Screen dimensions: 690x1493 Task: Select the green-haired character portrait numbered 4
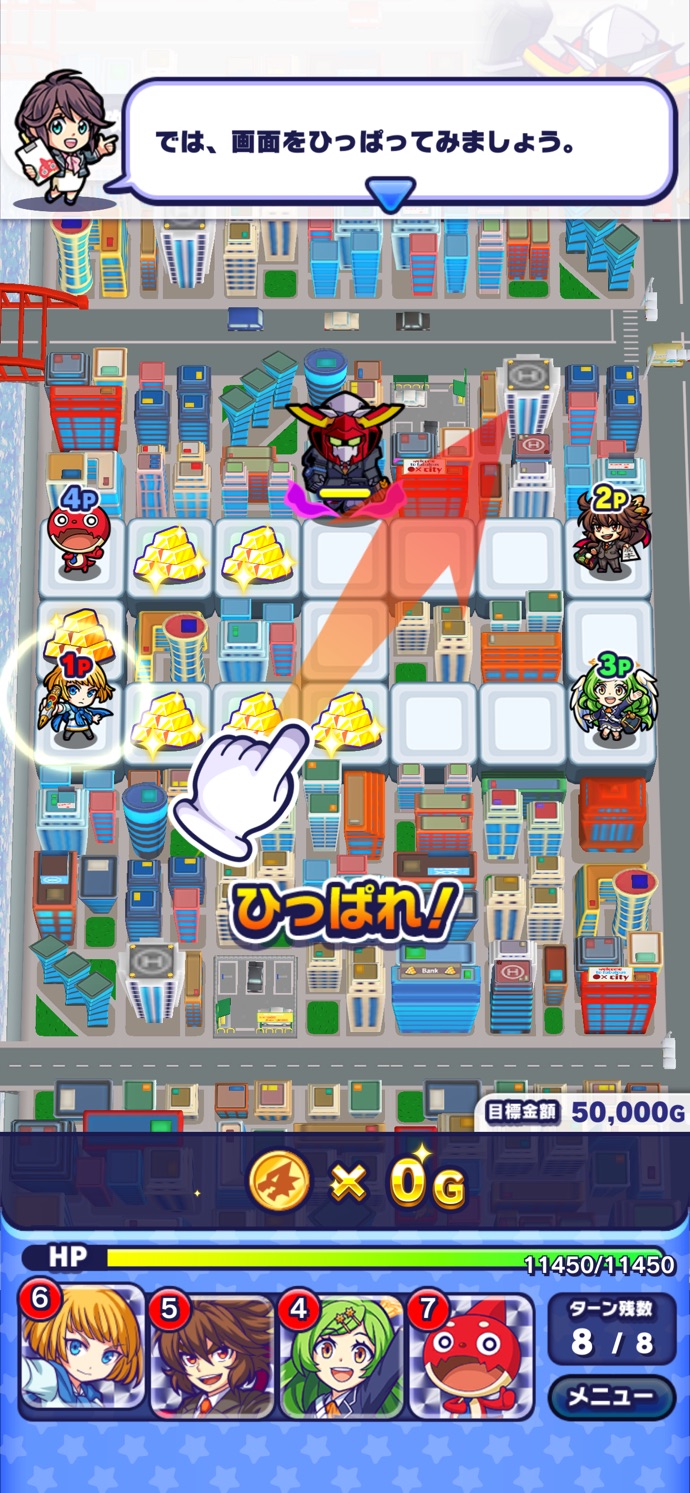click(x=341, y=1355)
